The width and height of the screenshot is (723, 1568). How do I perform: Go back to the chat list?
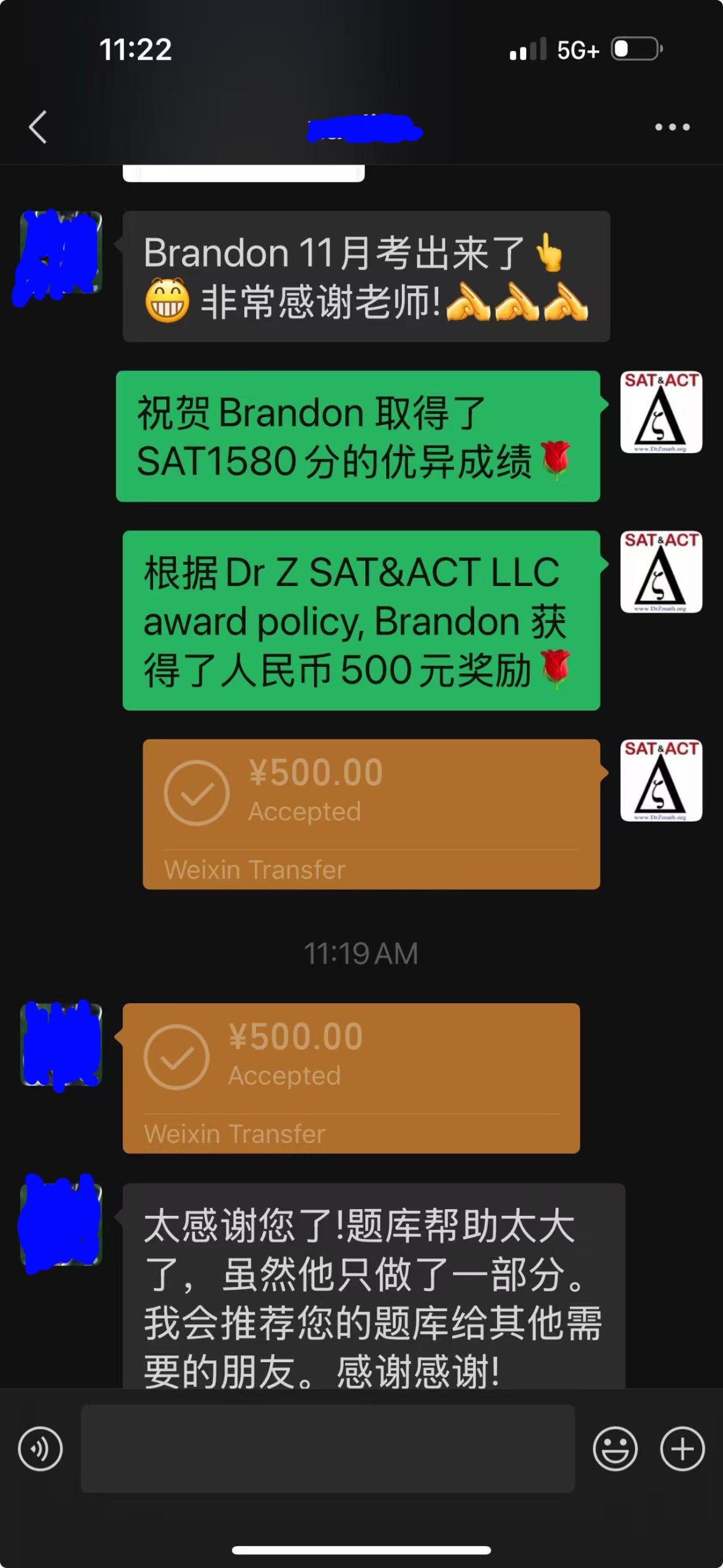(38, 127)
